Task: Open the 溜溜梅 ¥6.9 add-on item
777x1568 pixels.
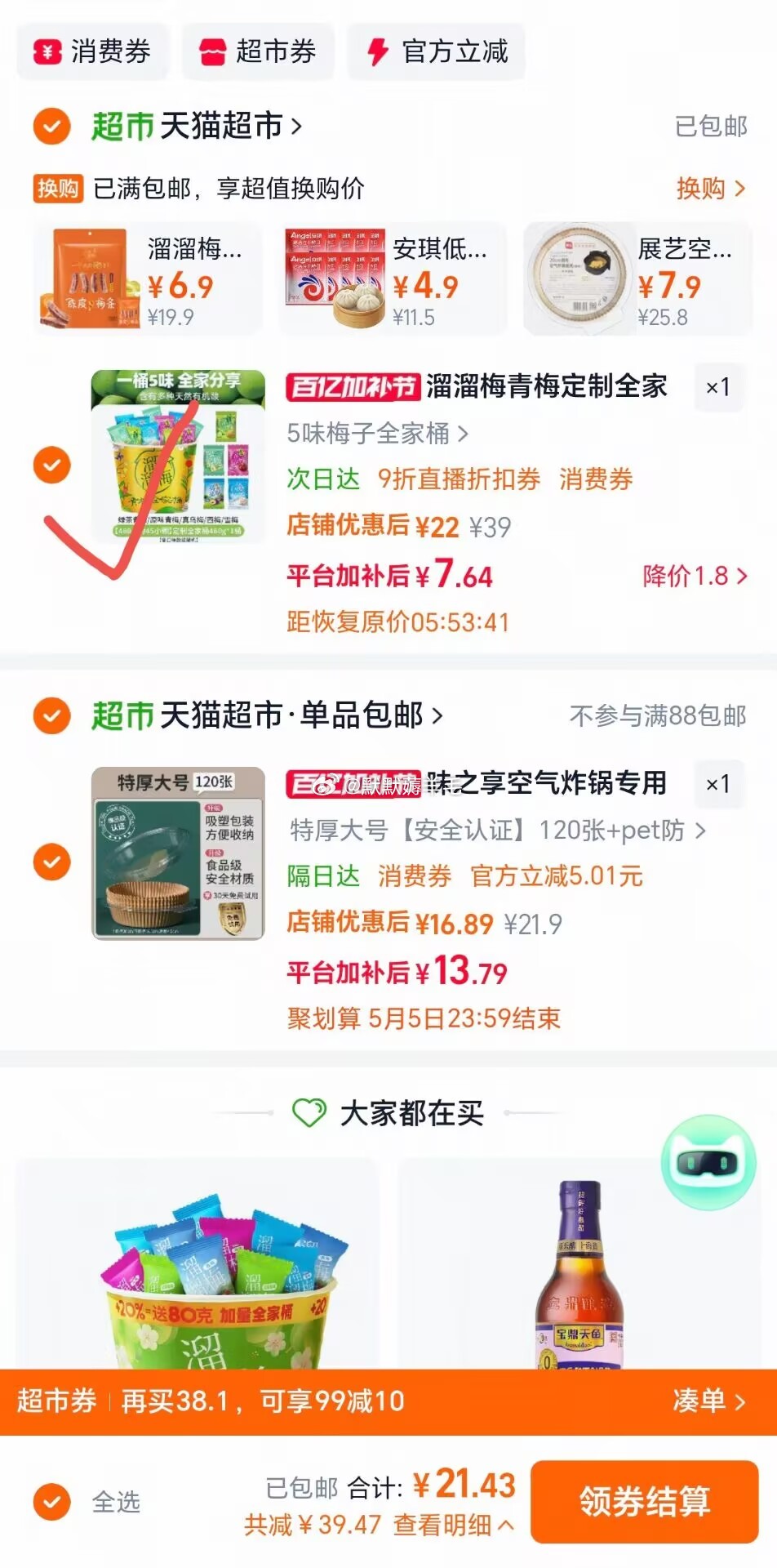Action: point(148,278)
